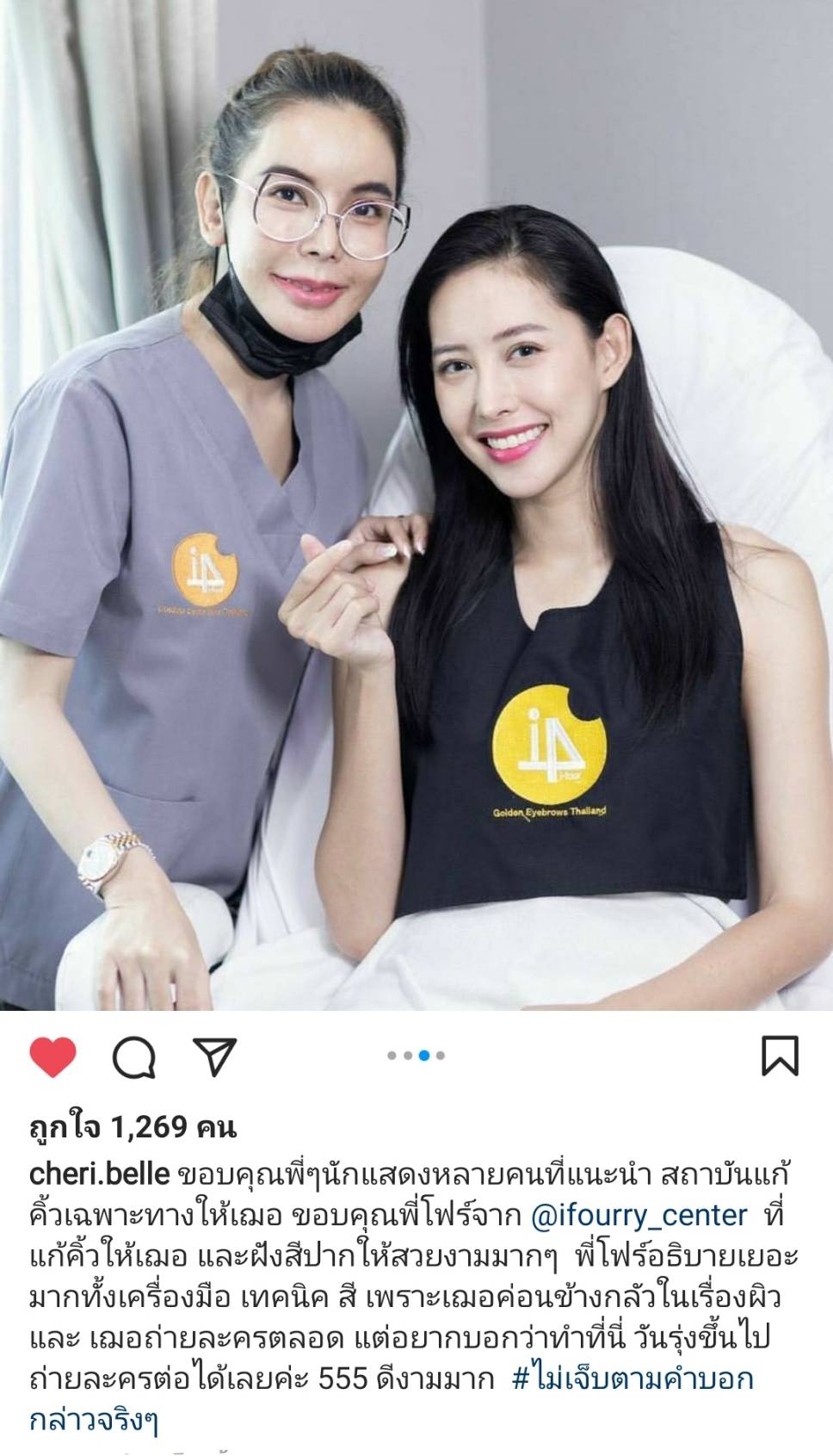833x1456 pixels.
Task: View the list of 1,269 likes
Action: [x=133, y=1127]
